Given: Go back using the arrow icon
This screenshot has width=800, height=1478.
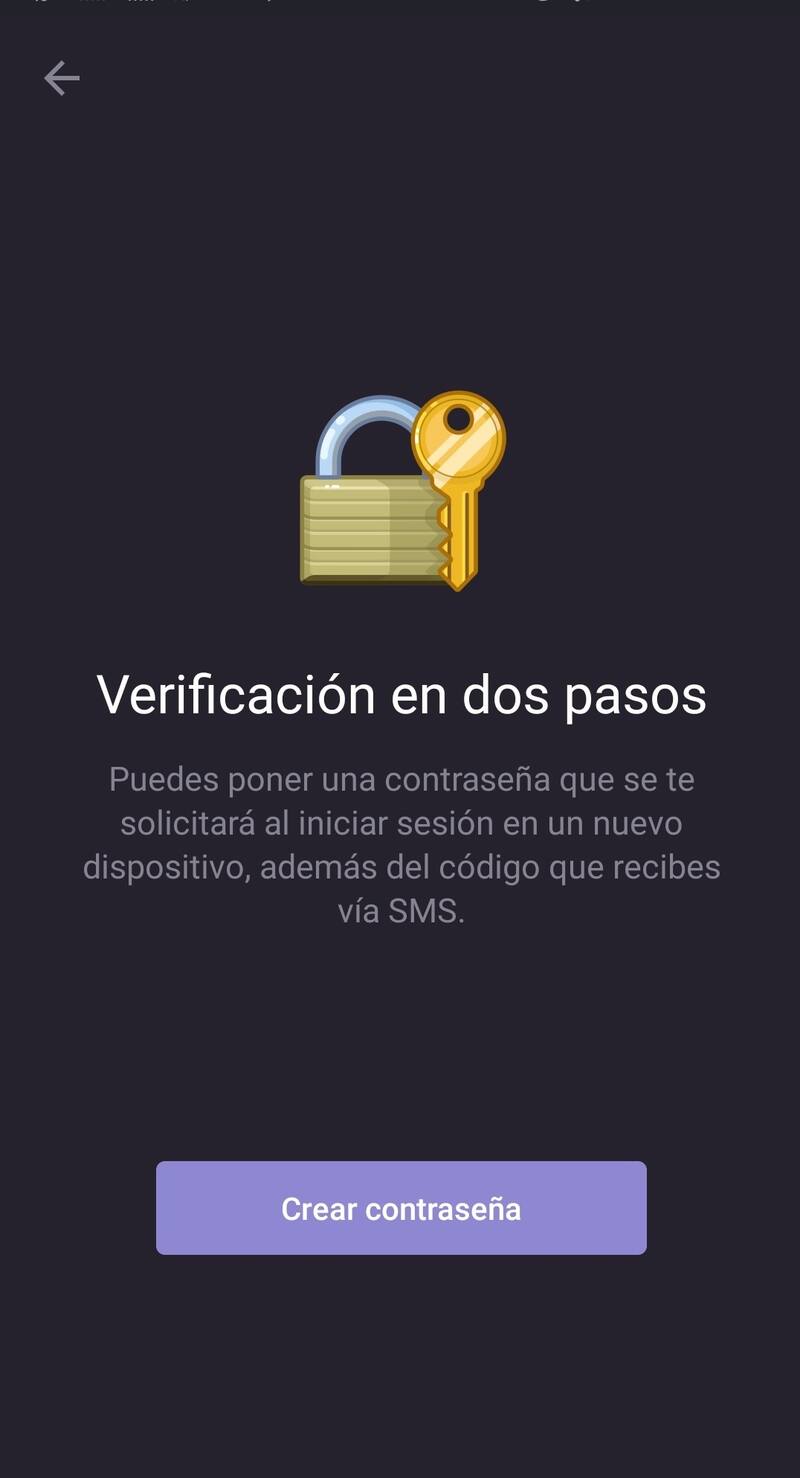Looking at the screenshot, I should click(61, 78).
